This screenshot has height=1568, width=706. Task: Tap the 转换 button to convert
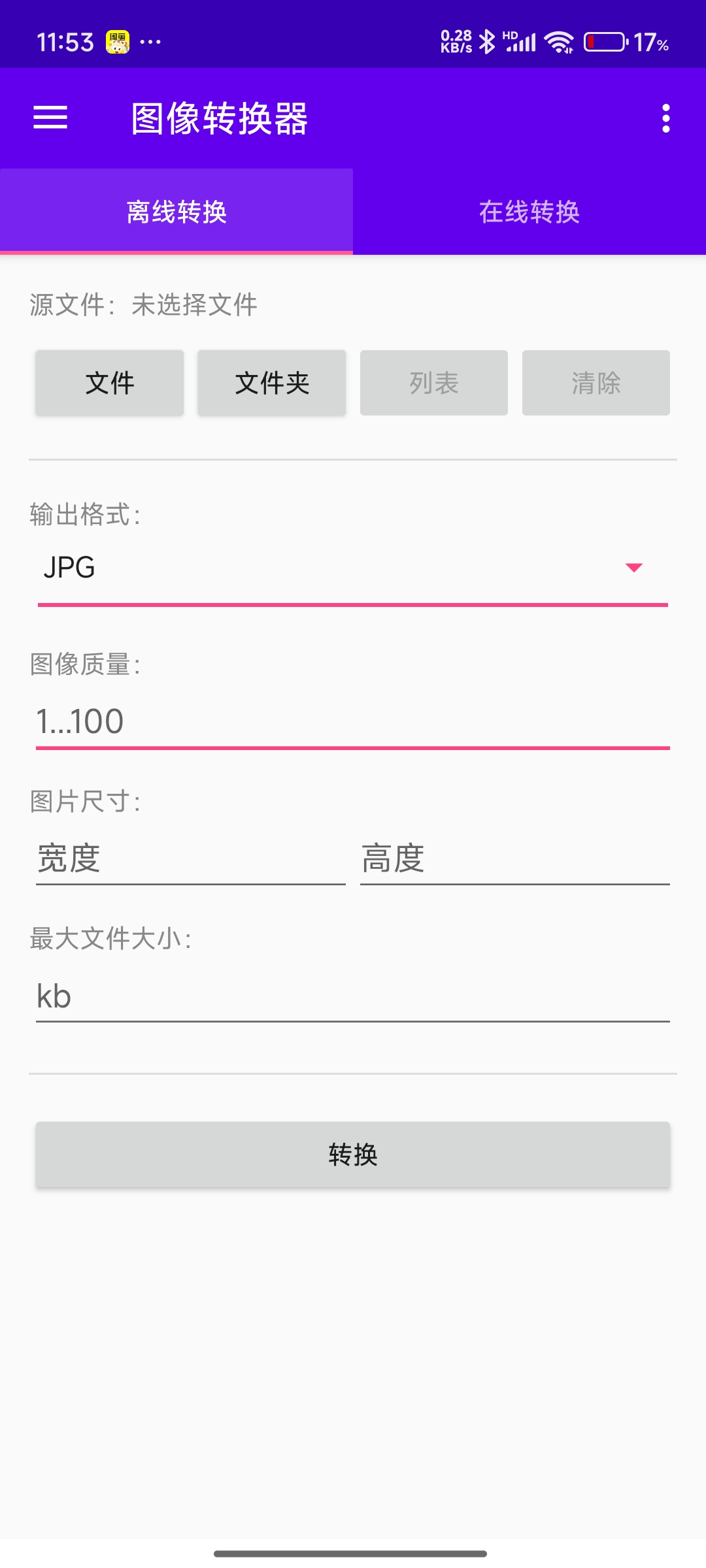tap(353, 1154)
